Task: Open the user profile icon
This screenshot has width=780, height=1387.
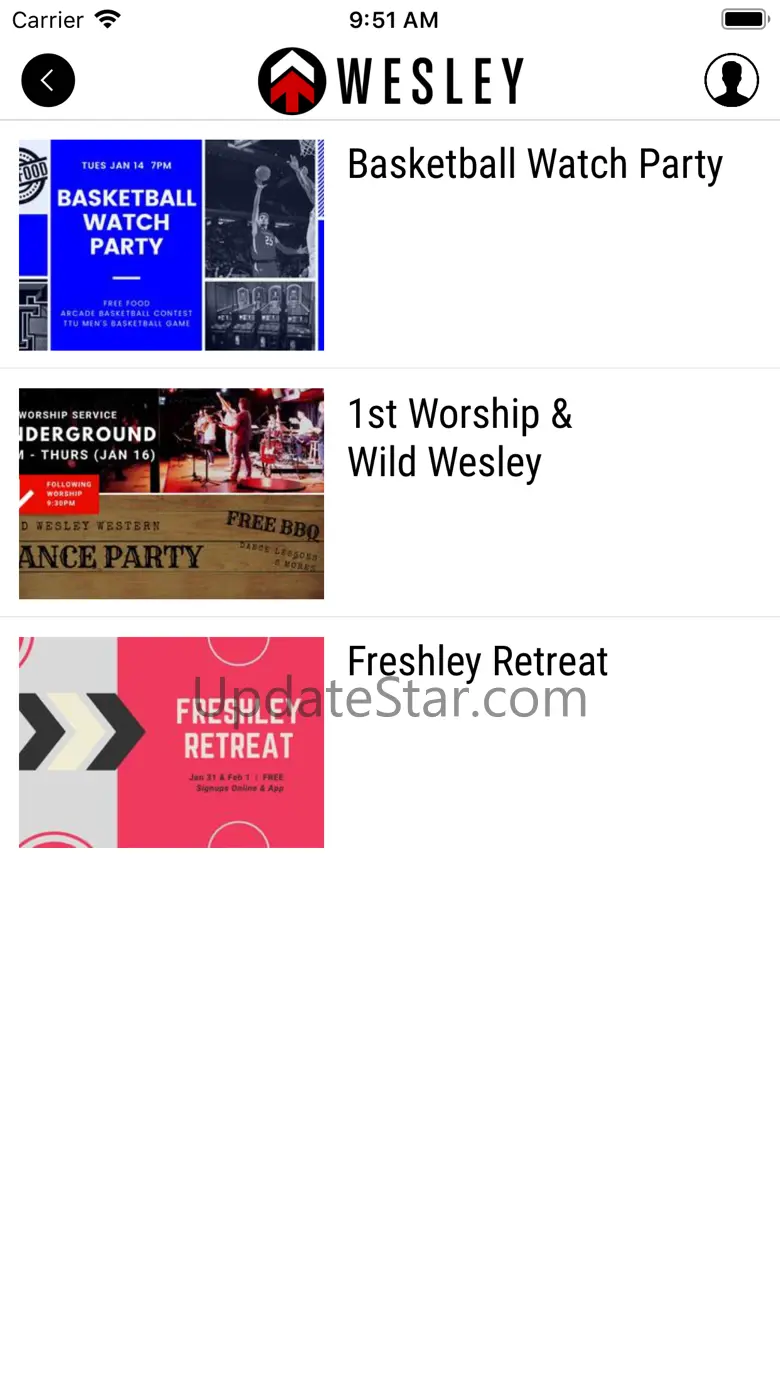Action: click(x=731, y=80)
